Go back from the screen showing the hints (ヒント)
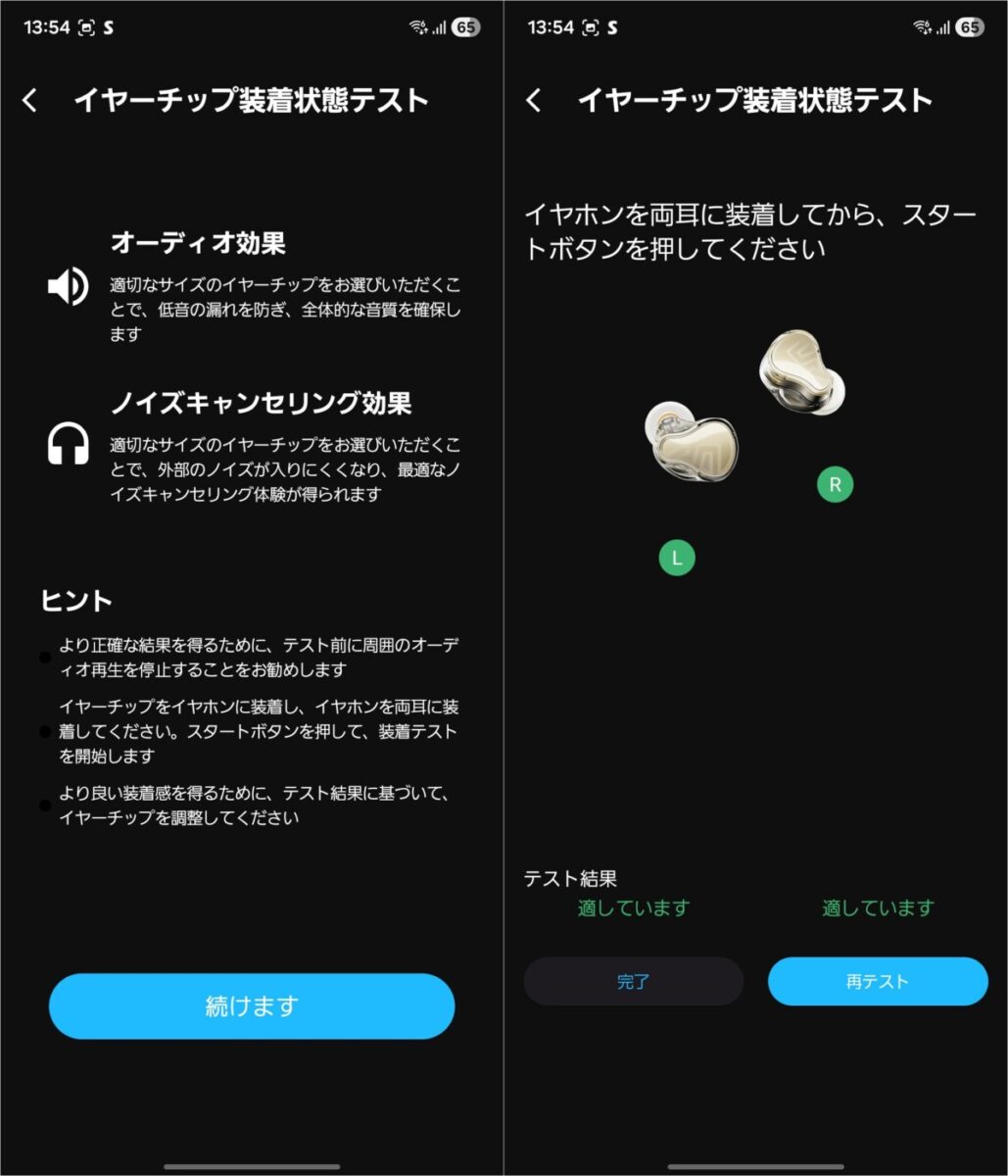 pos(30,100)
